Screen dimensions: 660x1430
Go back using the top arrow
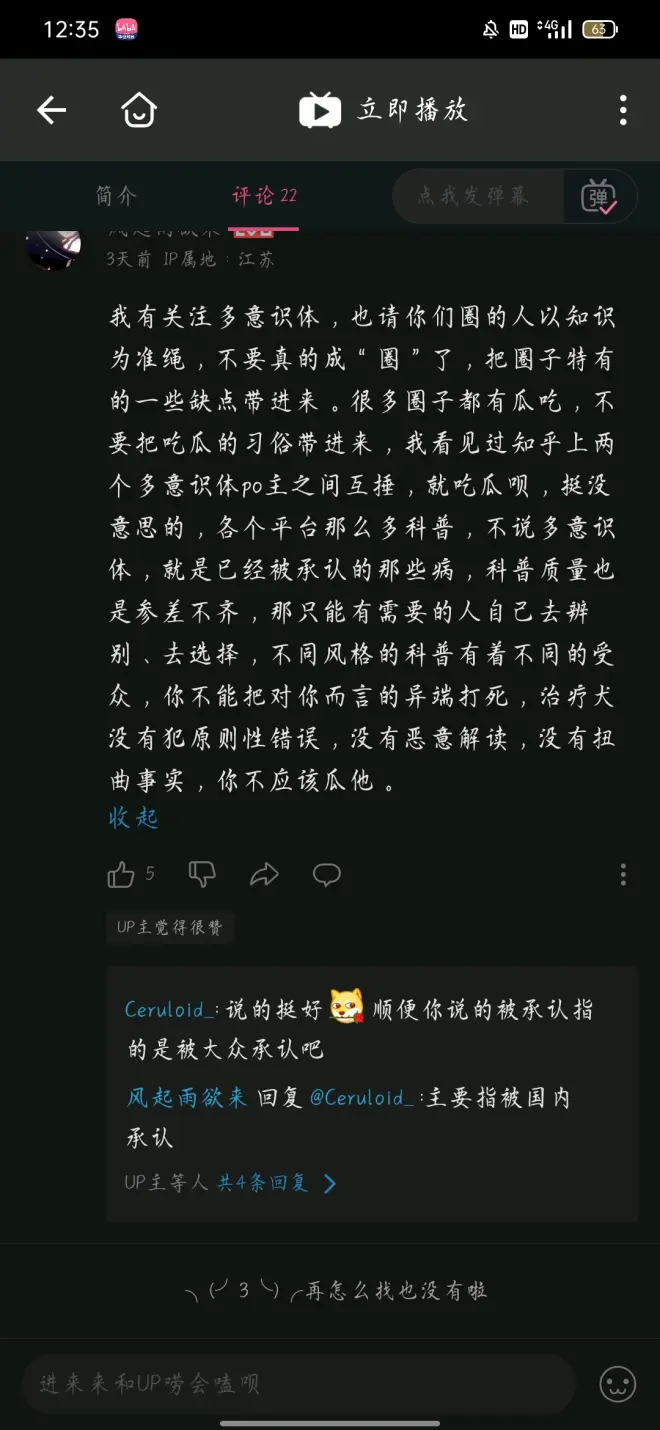click(52, 110)
